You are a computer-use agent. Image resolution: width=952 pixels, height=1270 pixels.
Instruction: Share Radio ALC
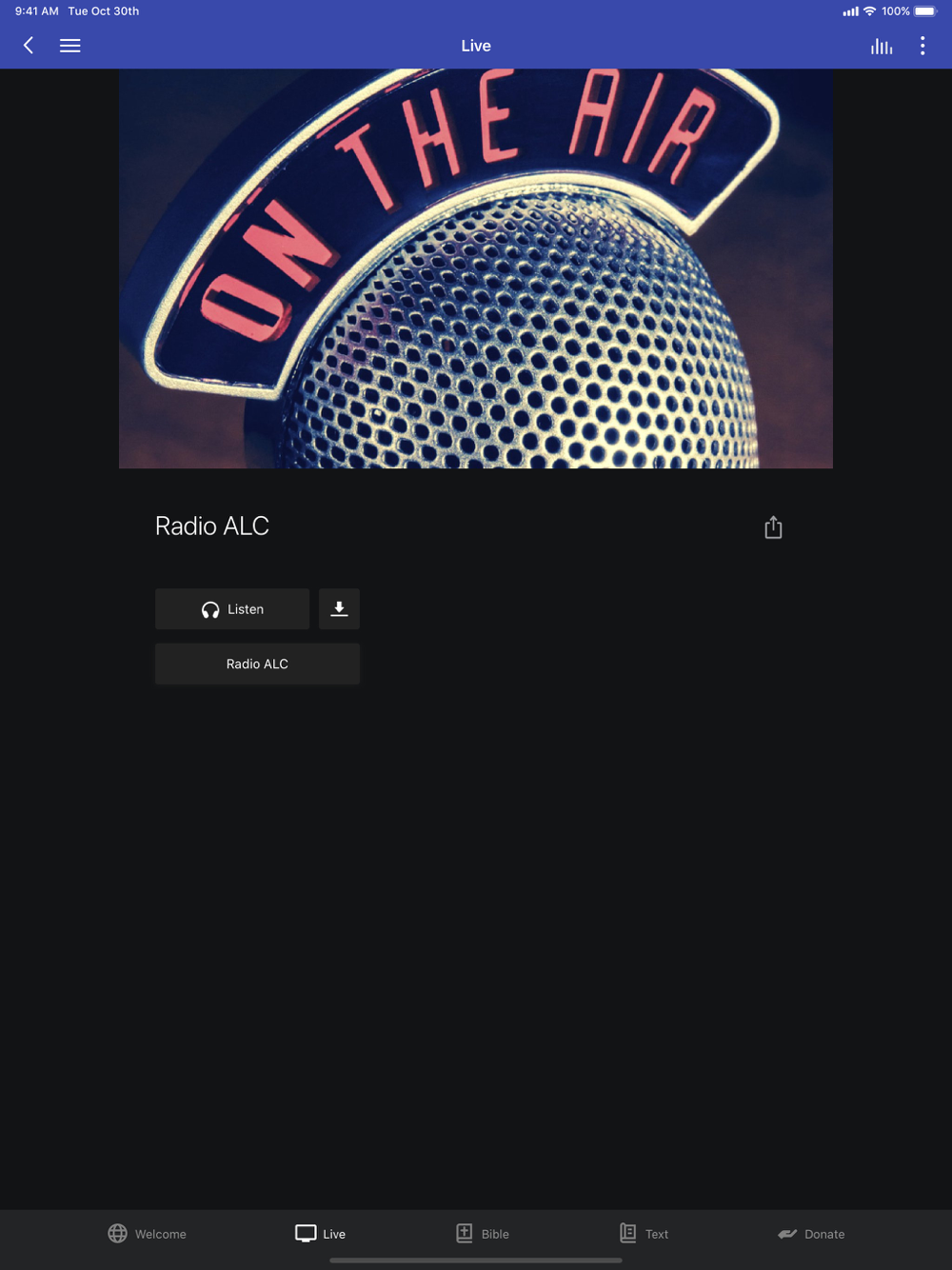point(773,527)
